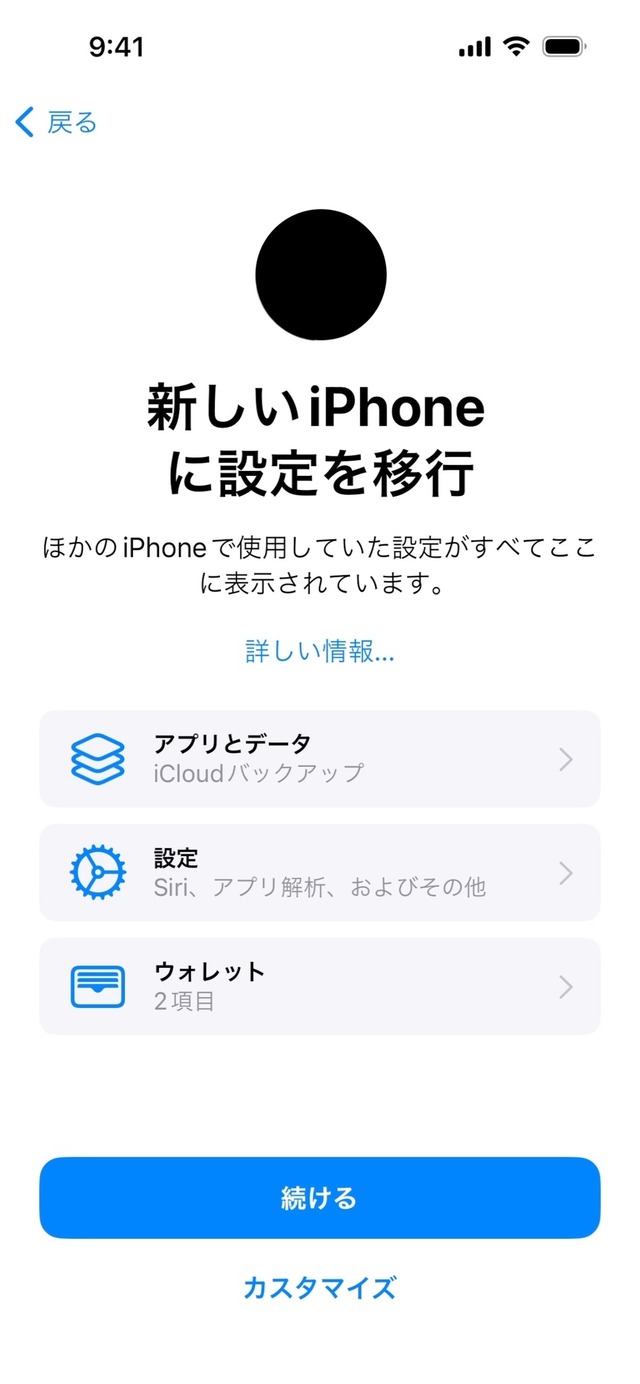Open the 詳しい情報 link
Screen dimensions: 640x1384
pyautogui.click(x=320, y=652)
